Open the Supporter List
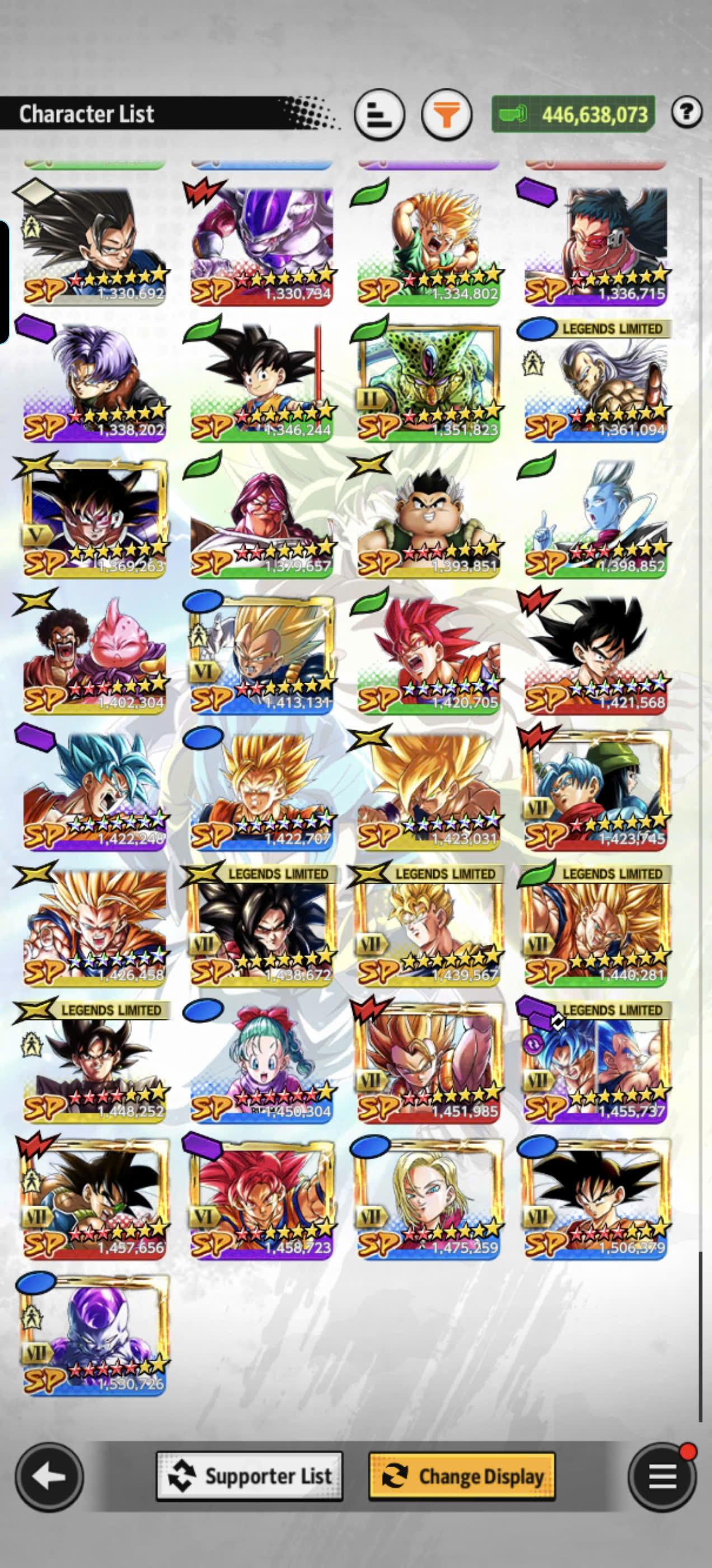The width and height of the screenshot is (712, 1568). 250,1476
